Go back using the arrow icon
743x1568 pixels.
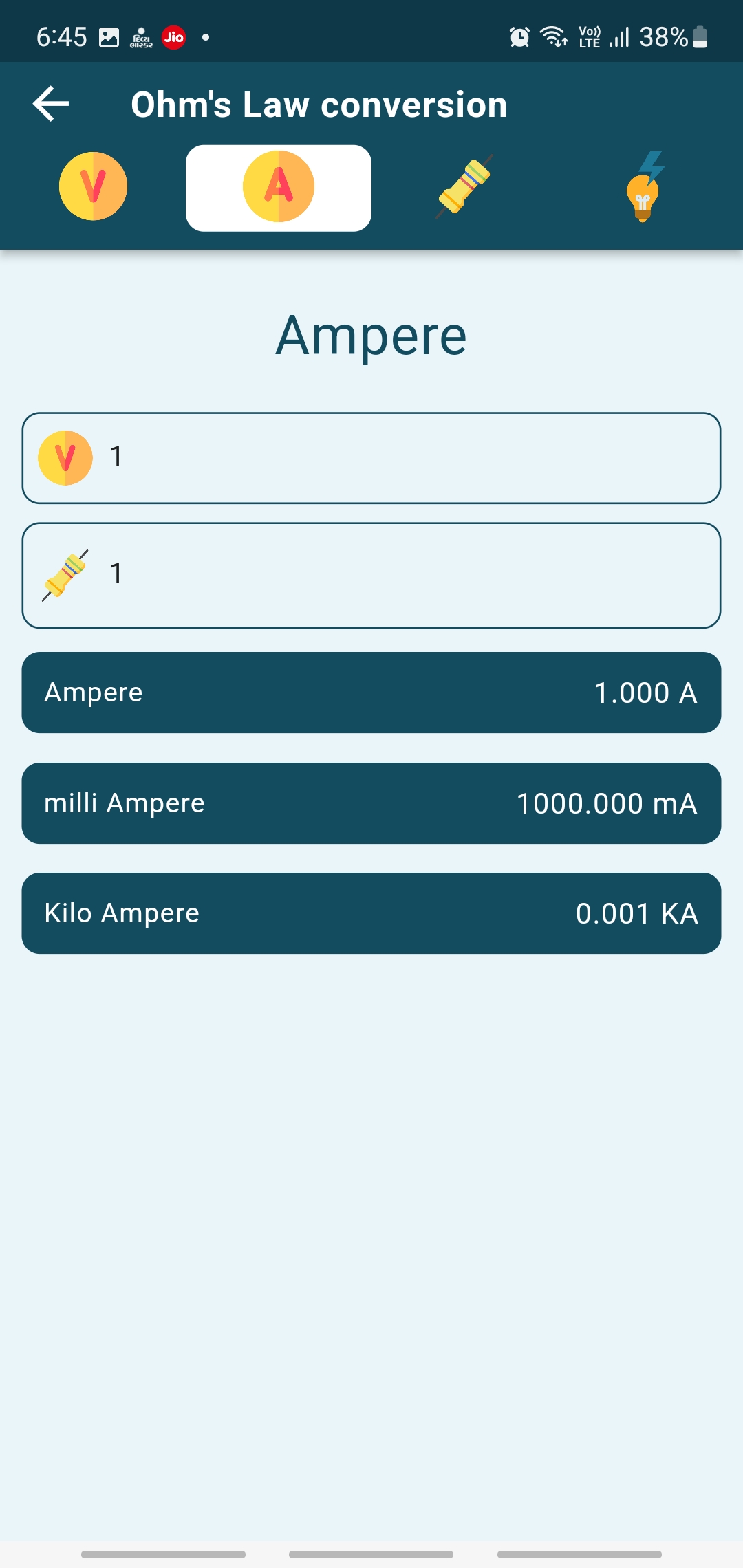(x=51, y=104)
